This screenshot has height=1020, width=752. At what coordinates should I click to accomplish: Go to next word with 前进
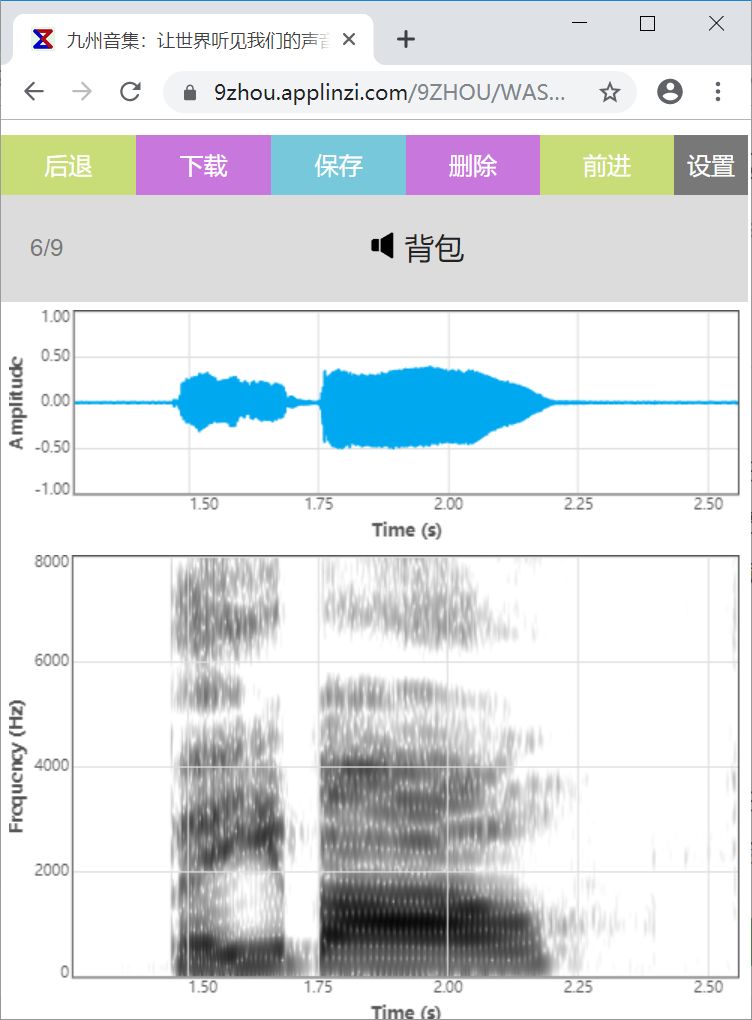(x=607, y=166)
